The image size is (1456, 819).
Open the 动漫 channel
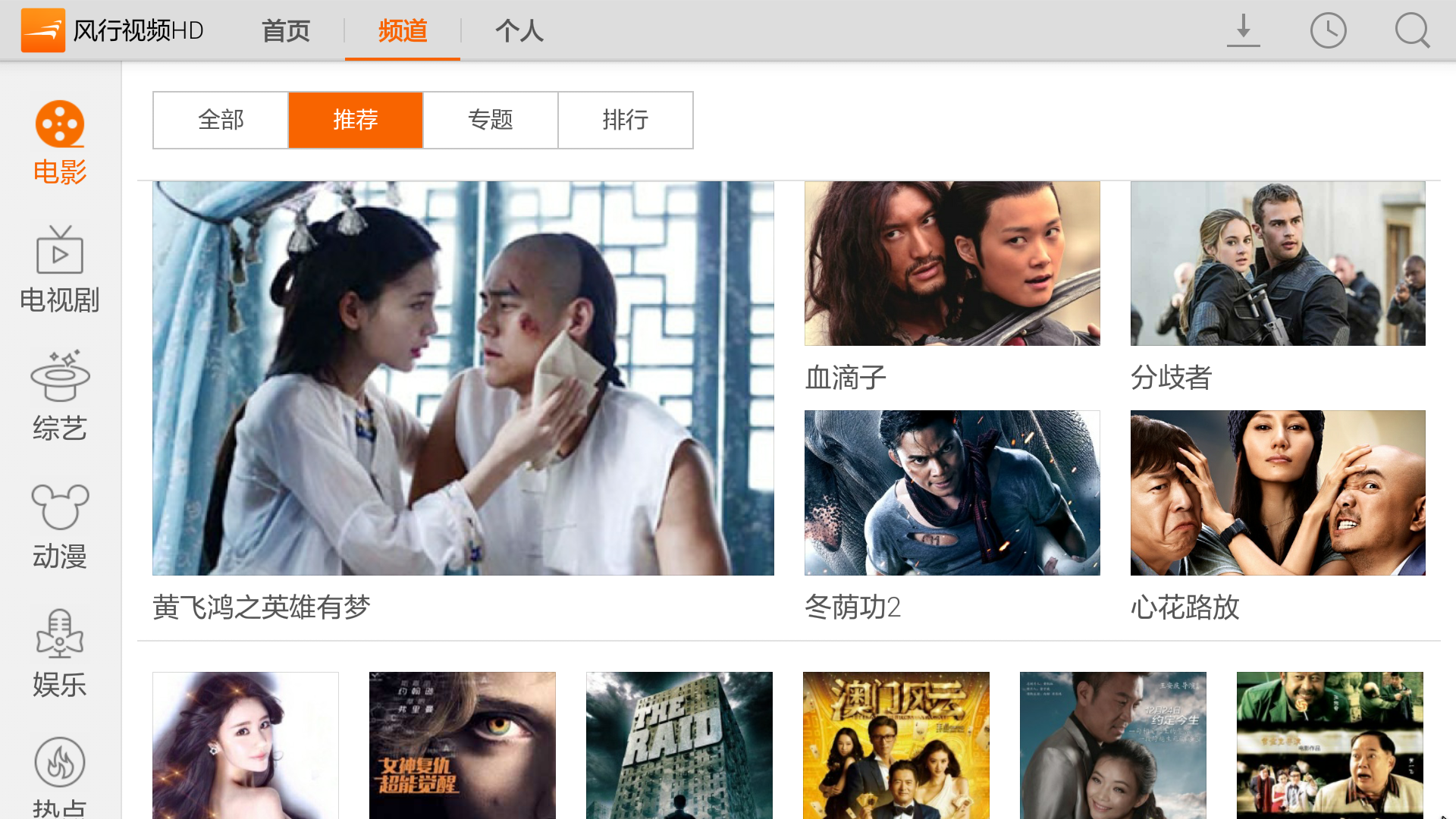tap(60, 526)
